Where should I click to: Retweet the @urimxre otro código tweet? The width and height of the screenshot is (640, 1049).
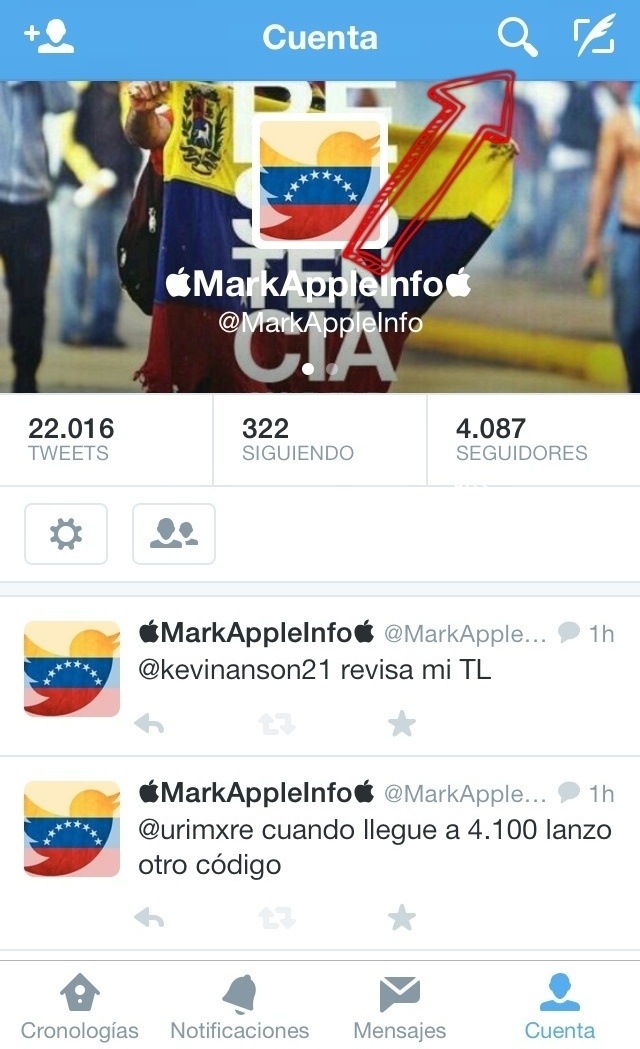point(275,917)
